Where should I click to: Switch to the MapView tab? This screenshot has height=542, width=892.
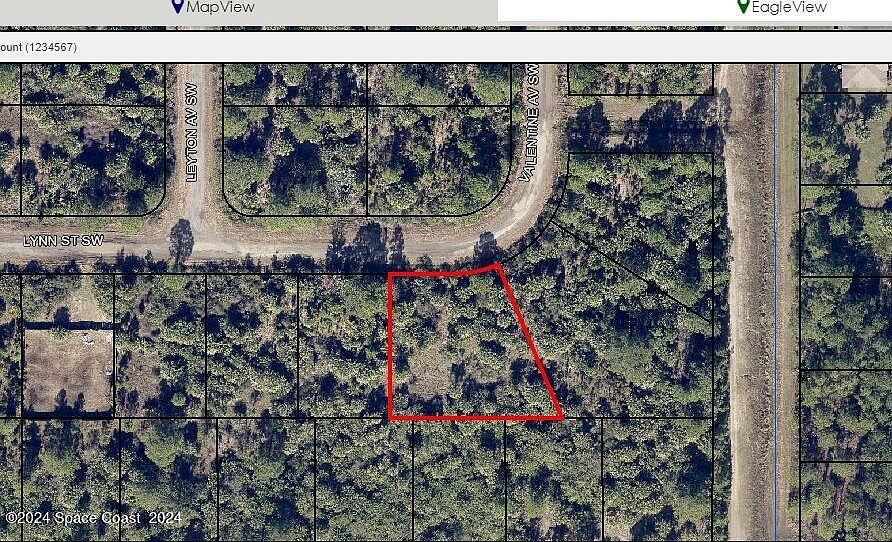tap(213, 7)
